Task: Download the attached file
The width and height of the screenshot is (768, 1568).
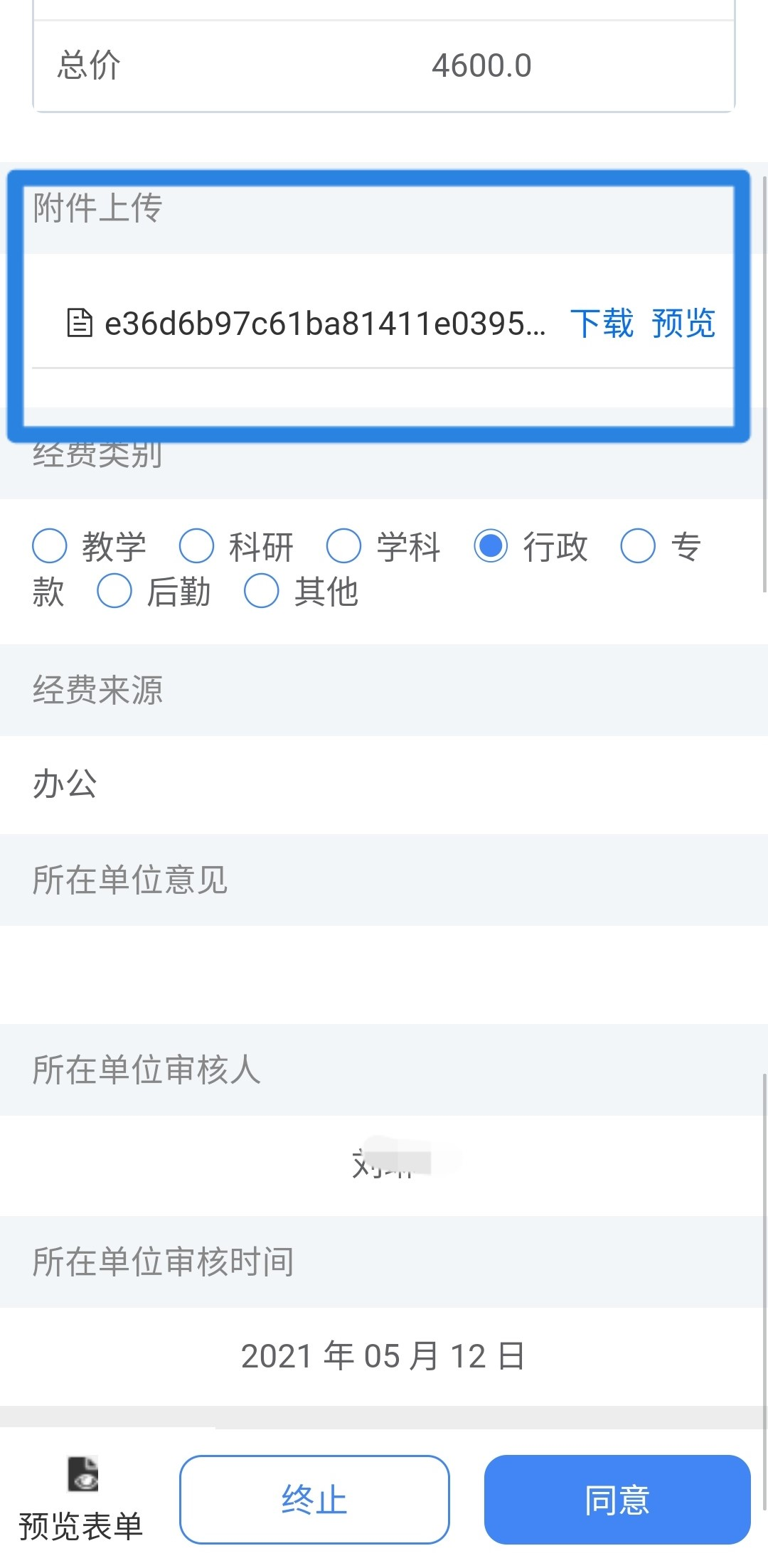Action: tap(602, 324)
